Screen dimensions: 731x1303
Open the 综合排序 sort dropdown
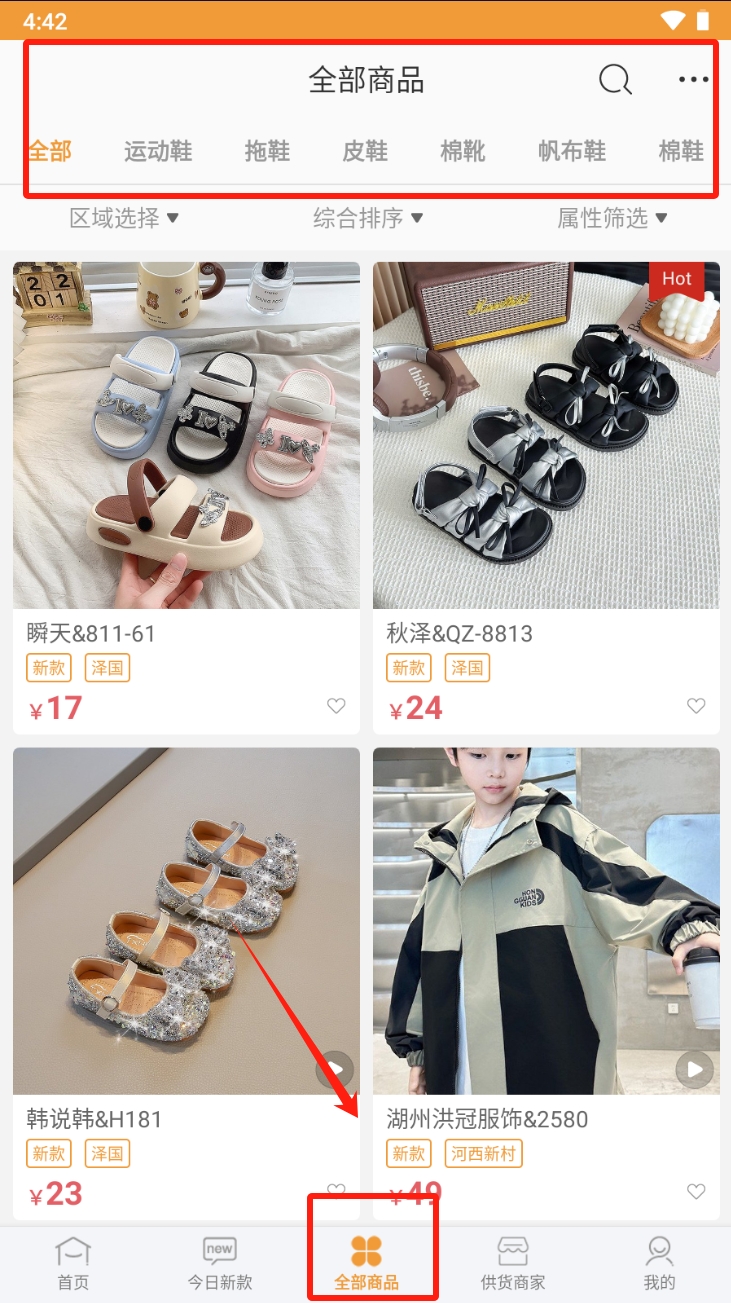367,217
